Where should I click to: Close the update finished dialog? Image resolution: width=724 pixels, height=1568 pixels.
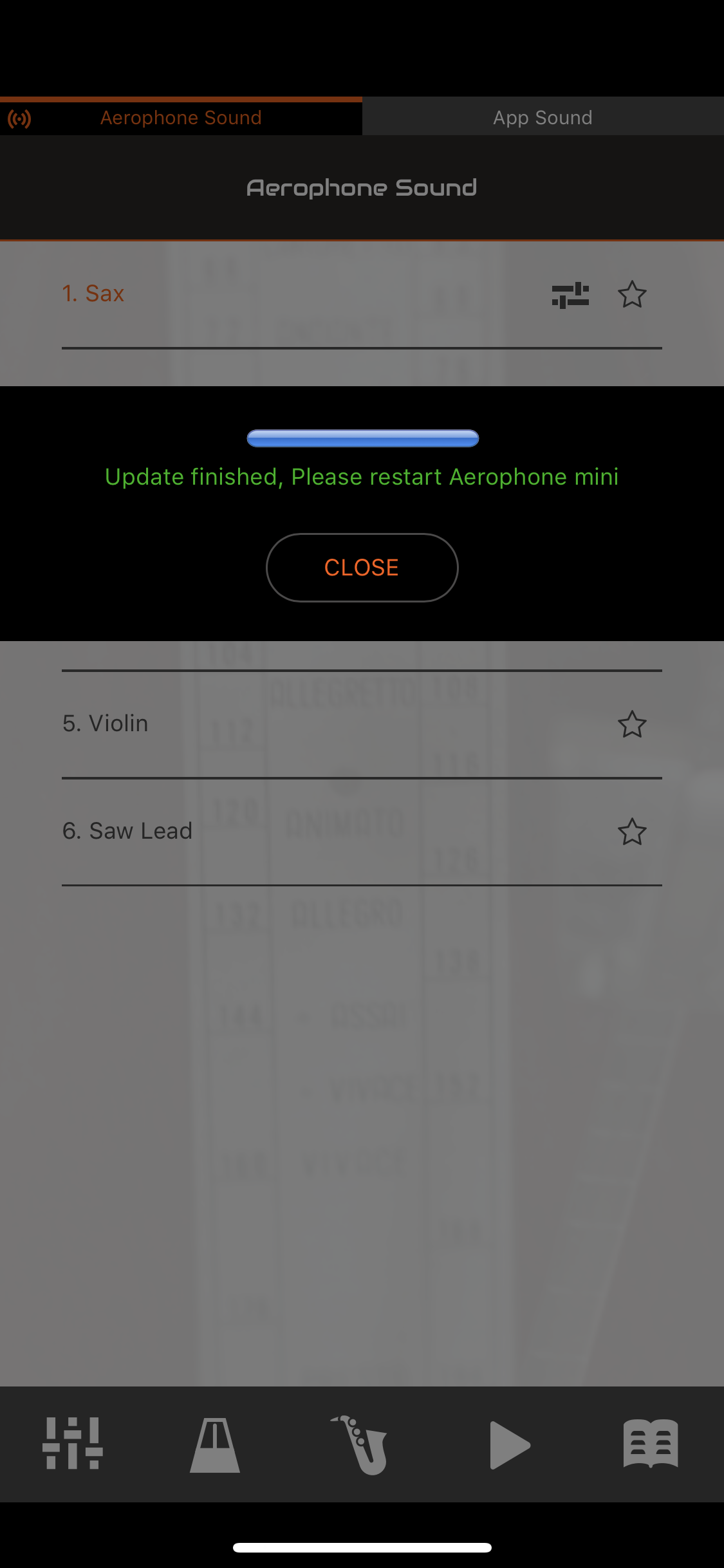click(362, 567)
